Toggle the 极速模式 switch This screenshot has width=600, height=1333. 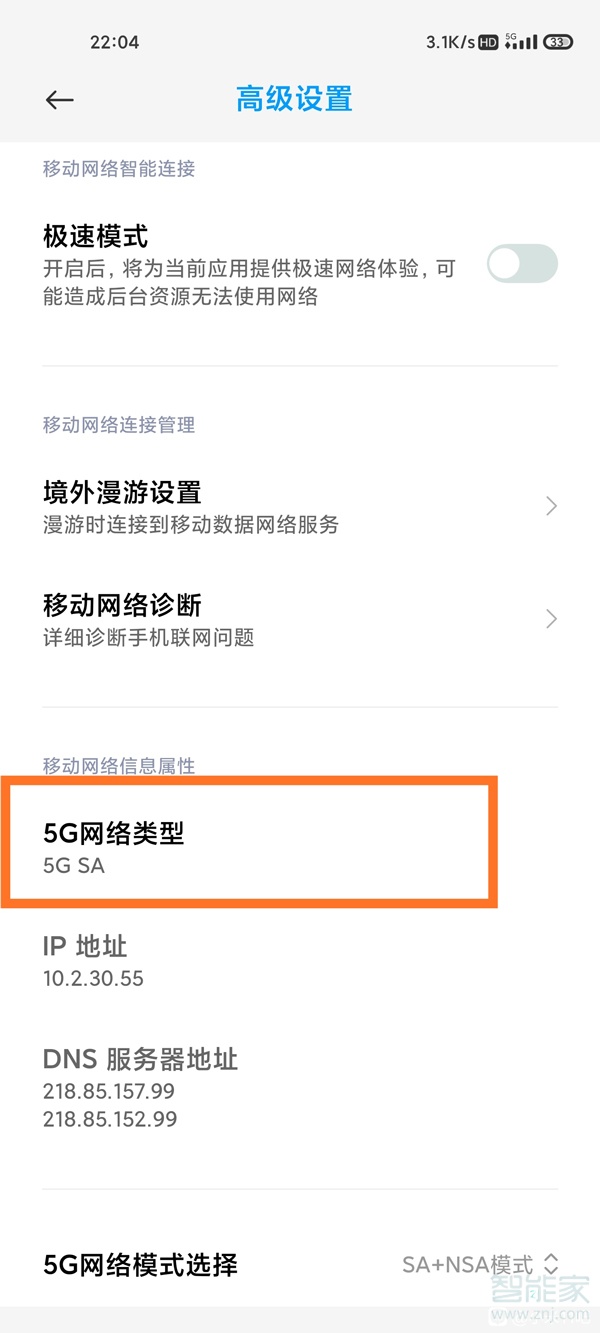[521, 265]
